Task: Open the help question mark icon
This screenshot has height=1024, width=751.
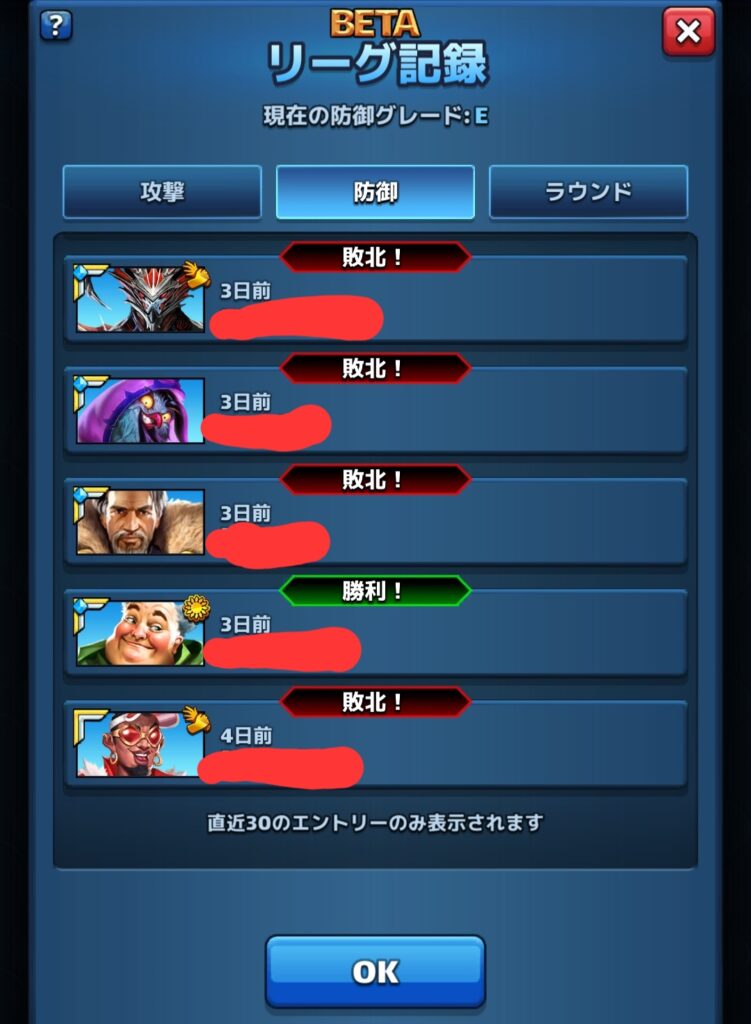Action: 56,25
